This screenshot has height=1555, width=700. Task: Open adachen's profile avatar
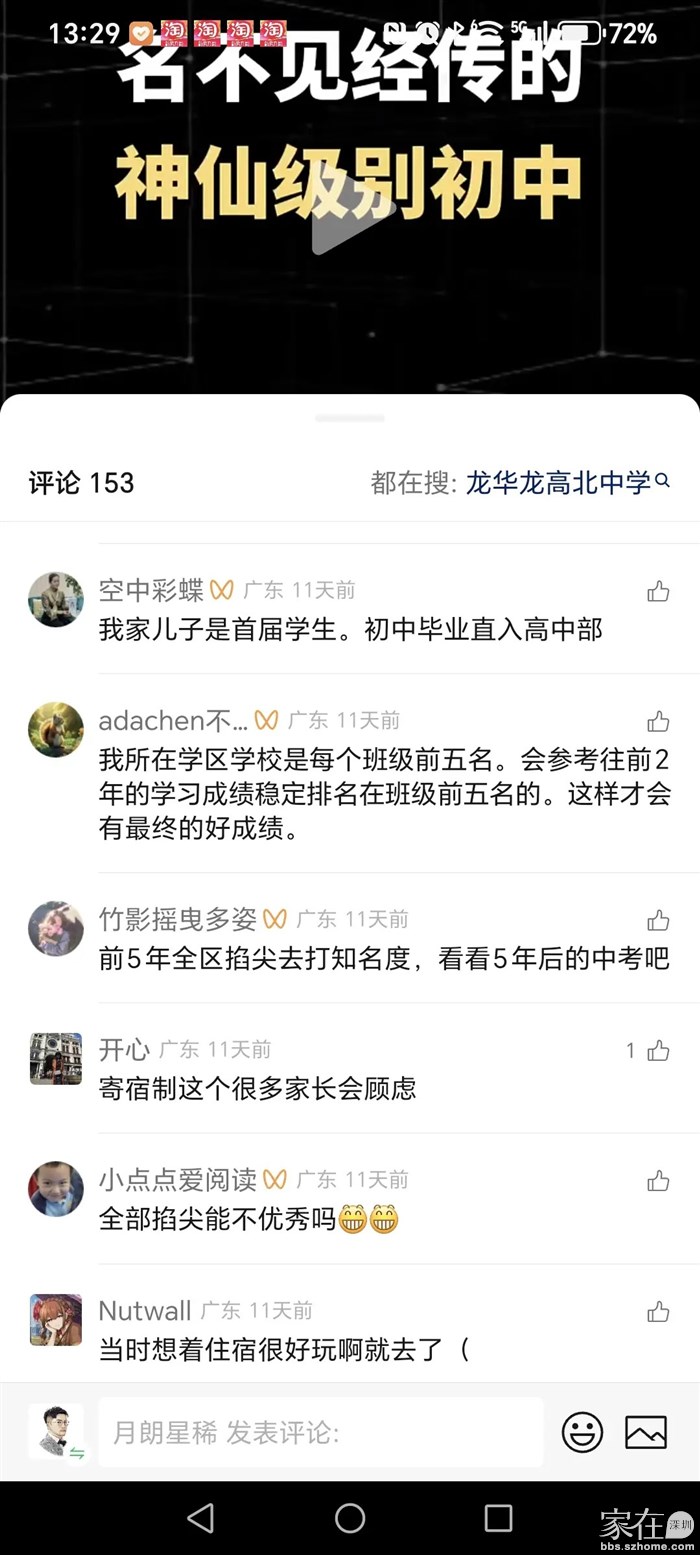coord(56,729)
